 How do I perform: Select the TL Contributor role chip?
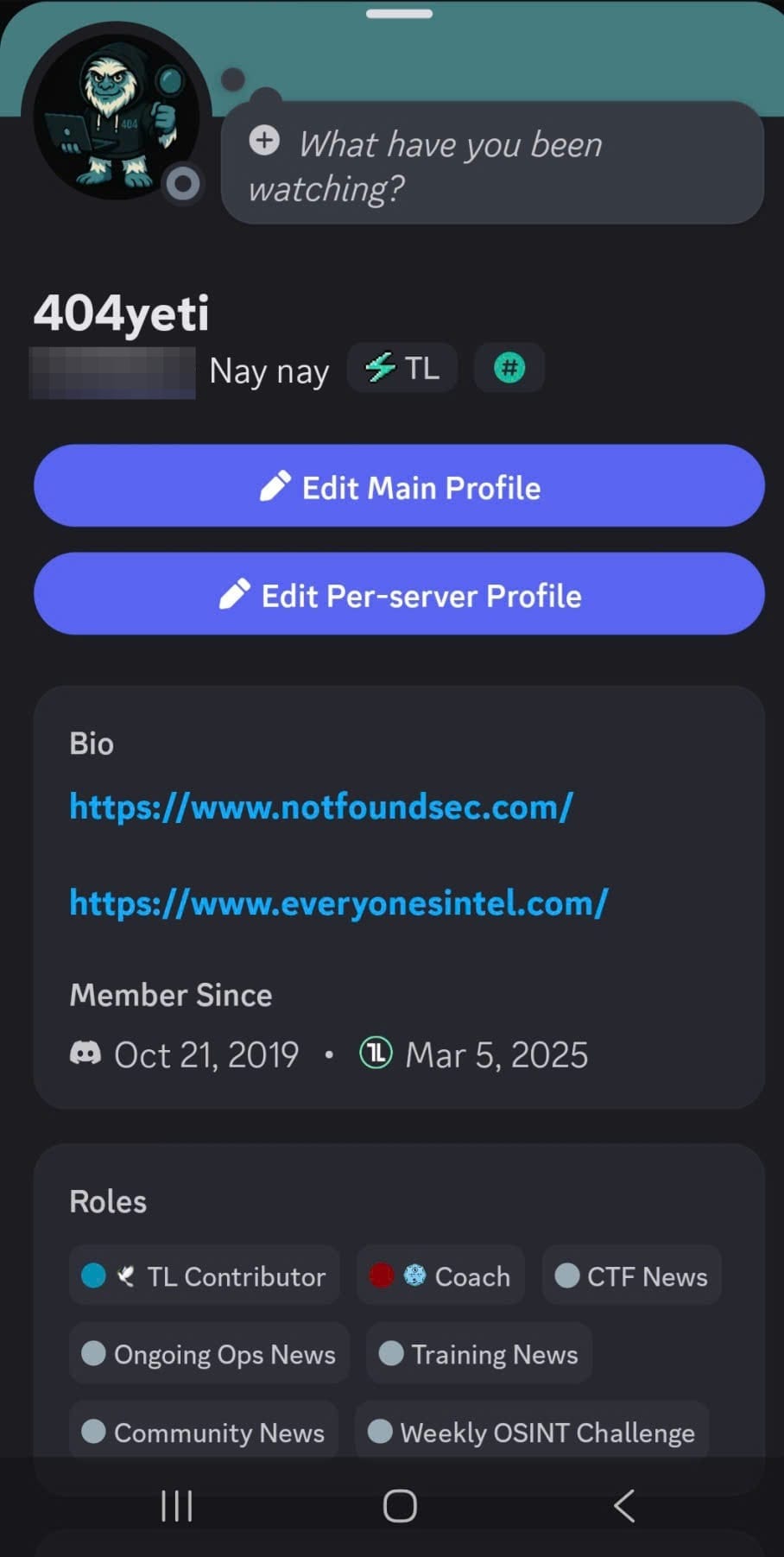205,1275
